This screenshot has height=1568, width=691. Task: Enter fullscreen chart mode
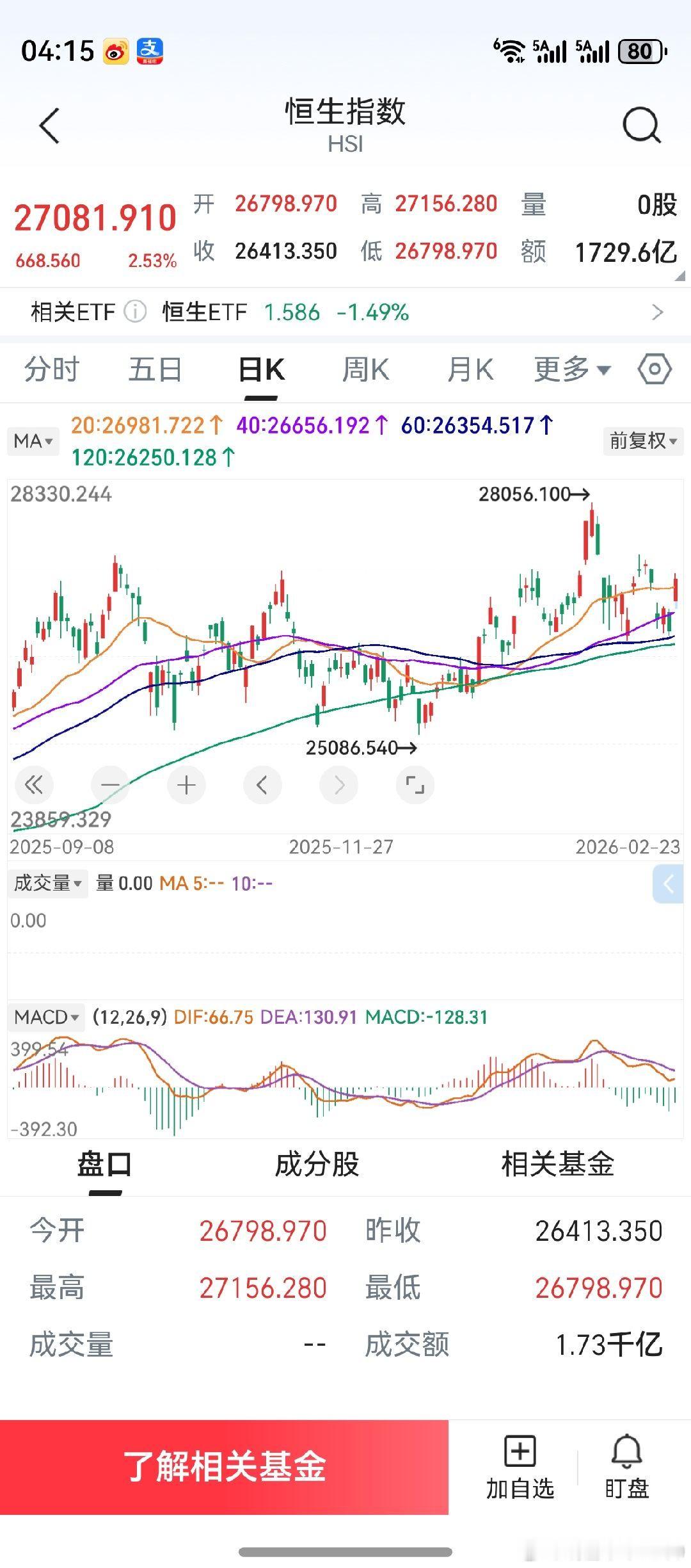(415, 784)
